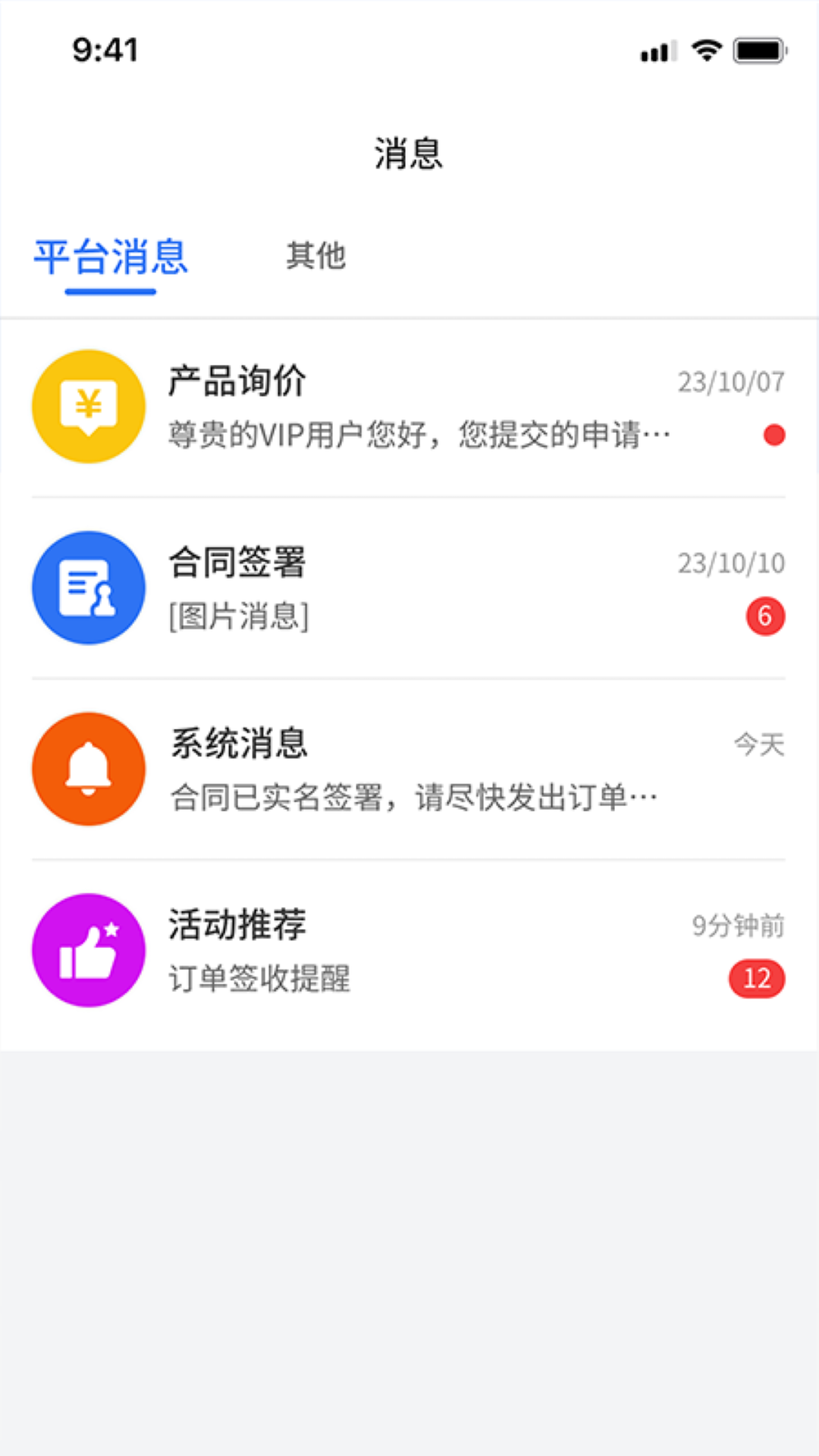Click the purple 活动推荐 thumbs-up icon
Image resolution: width=819 pixels, height=1456 pixels.
click(x=88, y=951)
